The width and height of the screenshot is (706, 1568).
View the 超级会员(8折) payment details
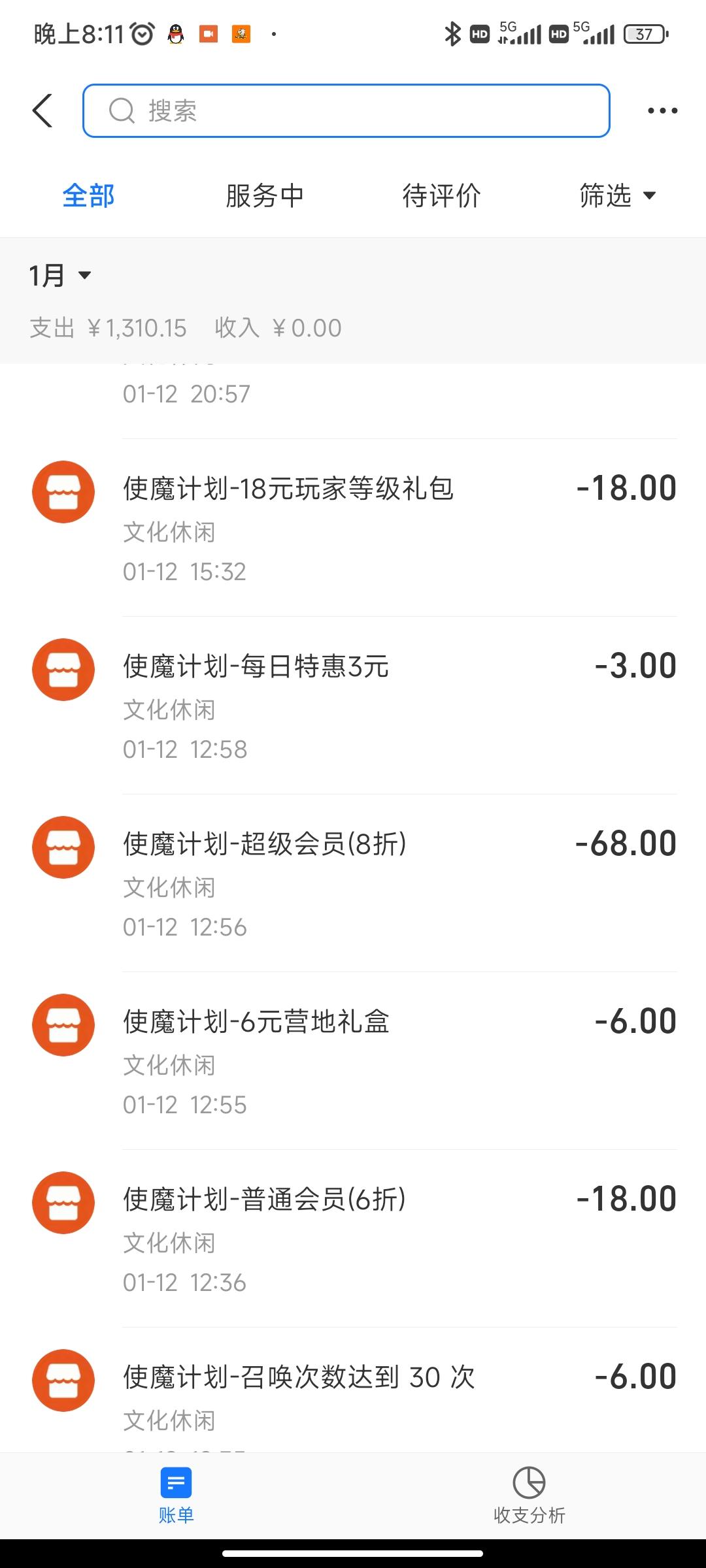pyautogui.click(x=353, y=883)
